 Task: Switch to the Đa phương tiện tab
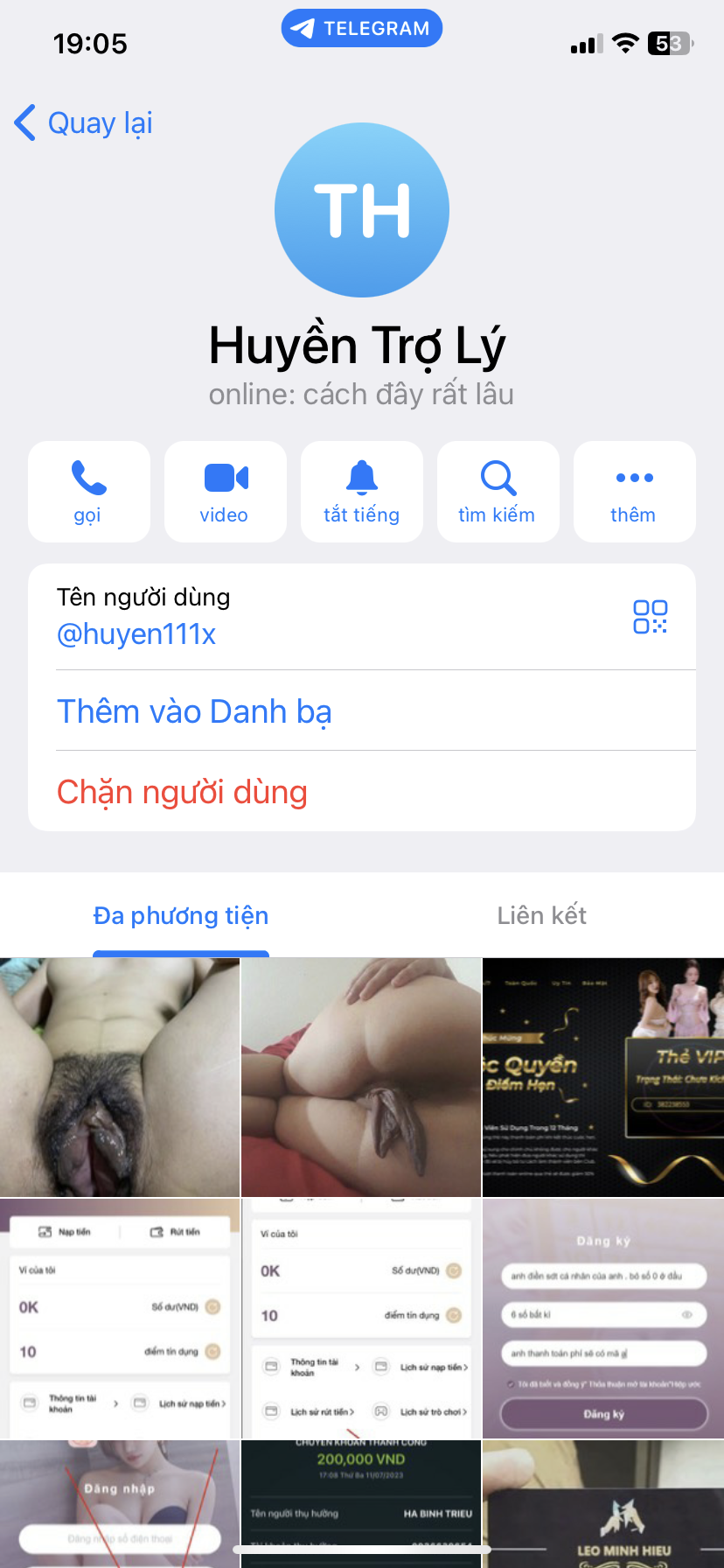[x=181, y=915]
